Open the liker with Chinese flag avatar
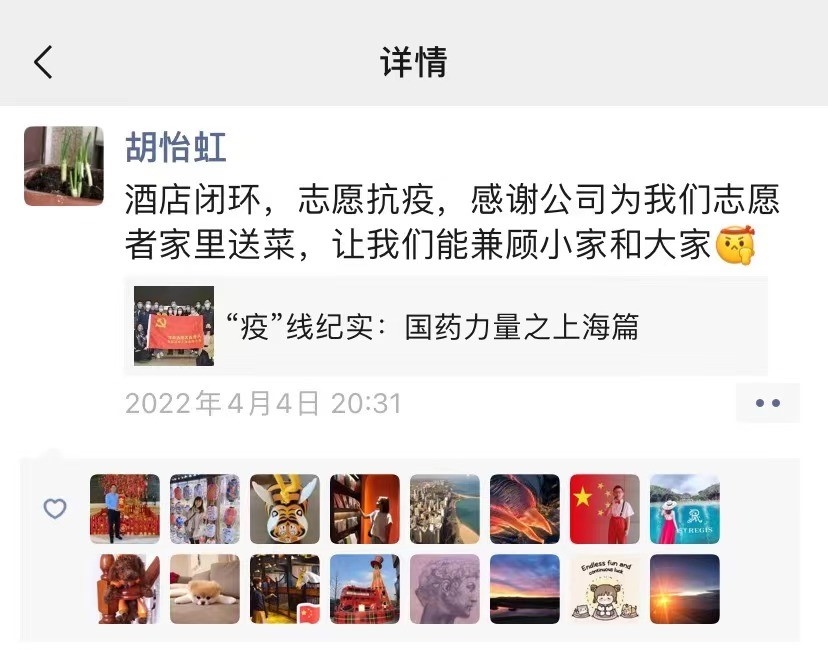This screenshot has height=650, width=828. click(605, 509)
